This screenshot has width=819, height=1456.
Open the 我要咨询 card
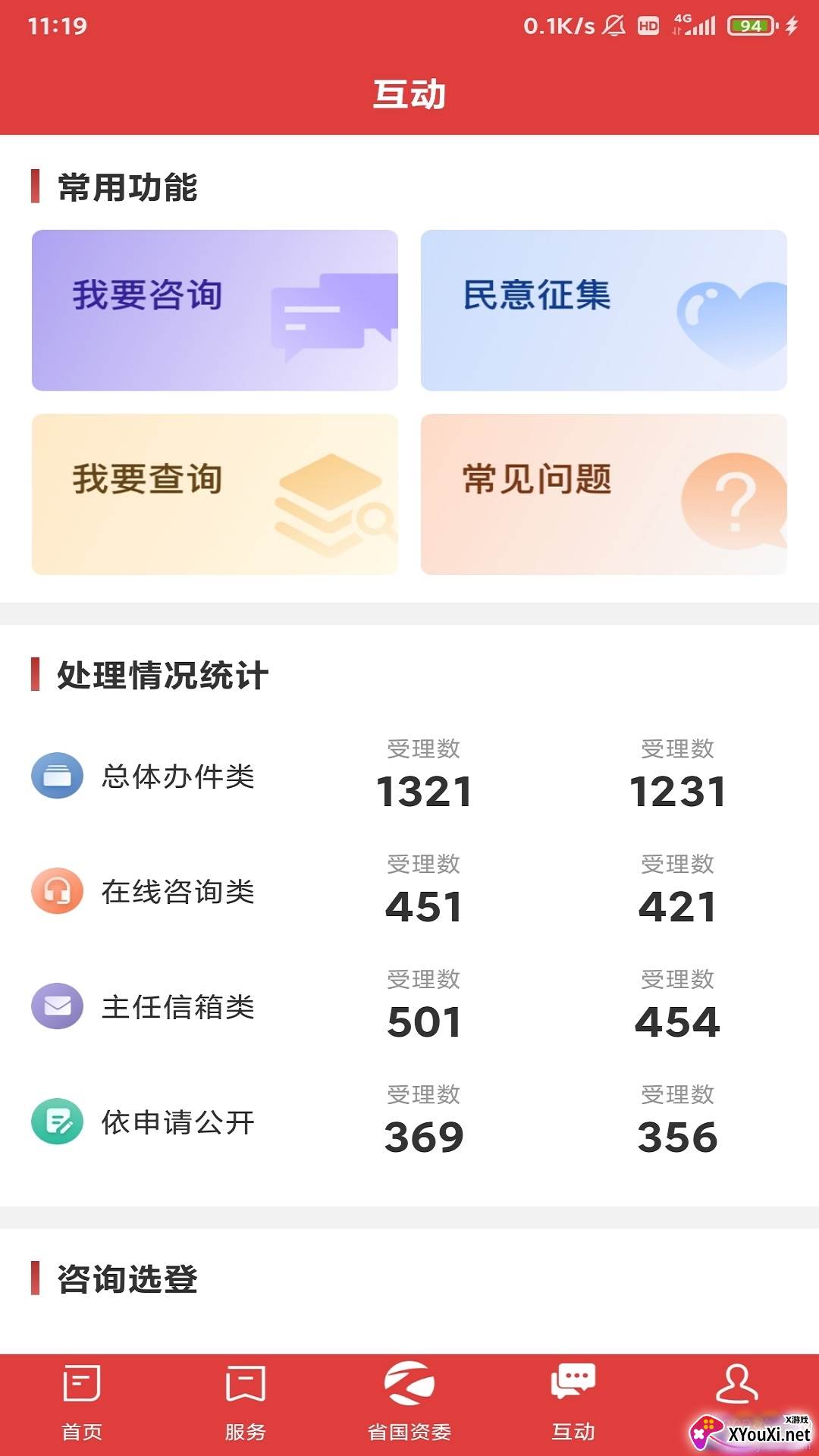[x=215, y=310]
